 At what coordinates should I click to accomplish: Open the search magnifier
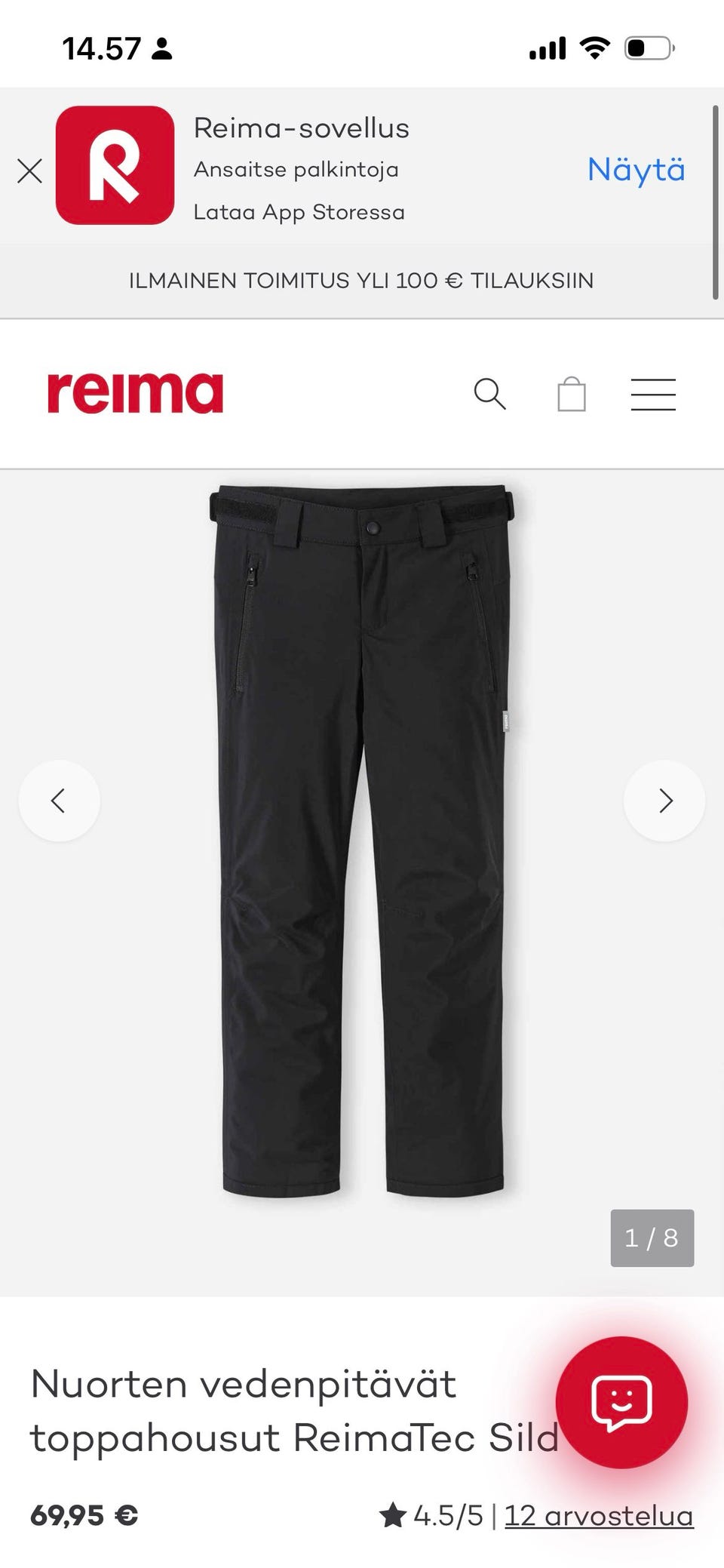pyautogui.click(x=489, y=394)
